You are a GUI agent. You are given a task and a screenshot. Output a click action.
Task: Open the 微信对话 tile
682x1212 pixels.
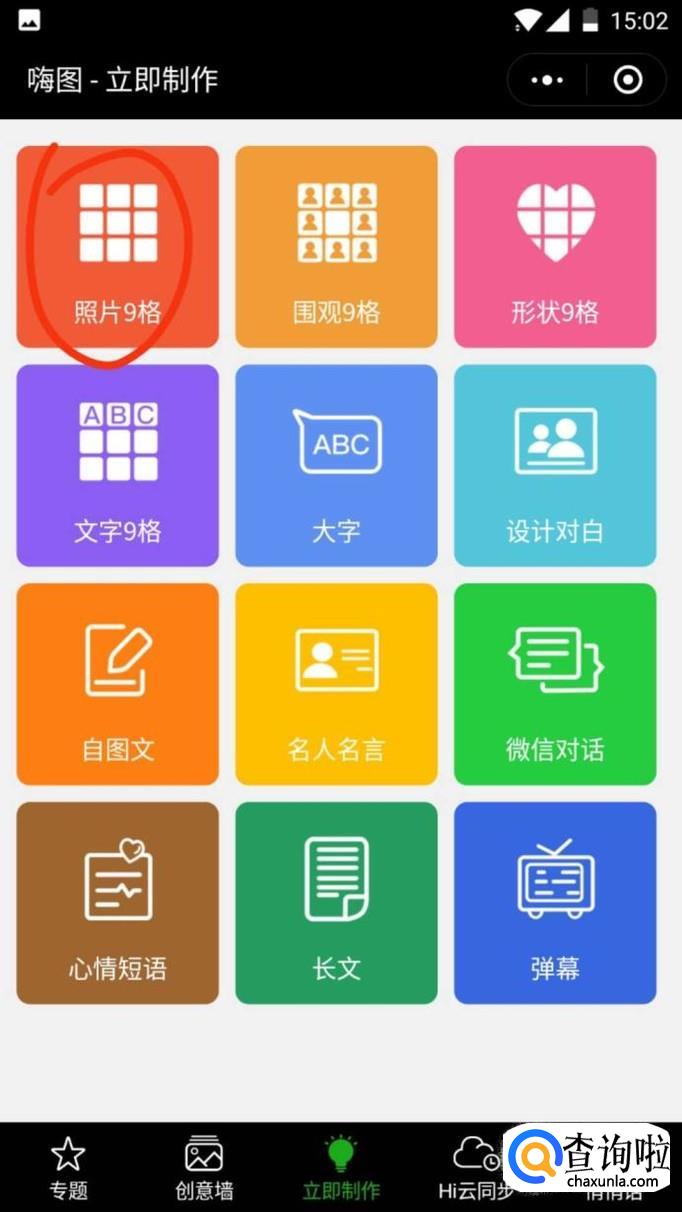[x=555, y=685]
